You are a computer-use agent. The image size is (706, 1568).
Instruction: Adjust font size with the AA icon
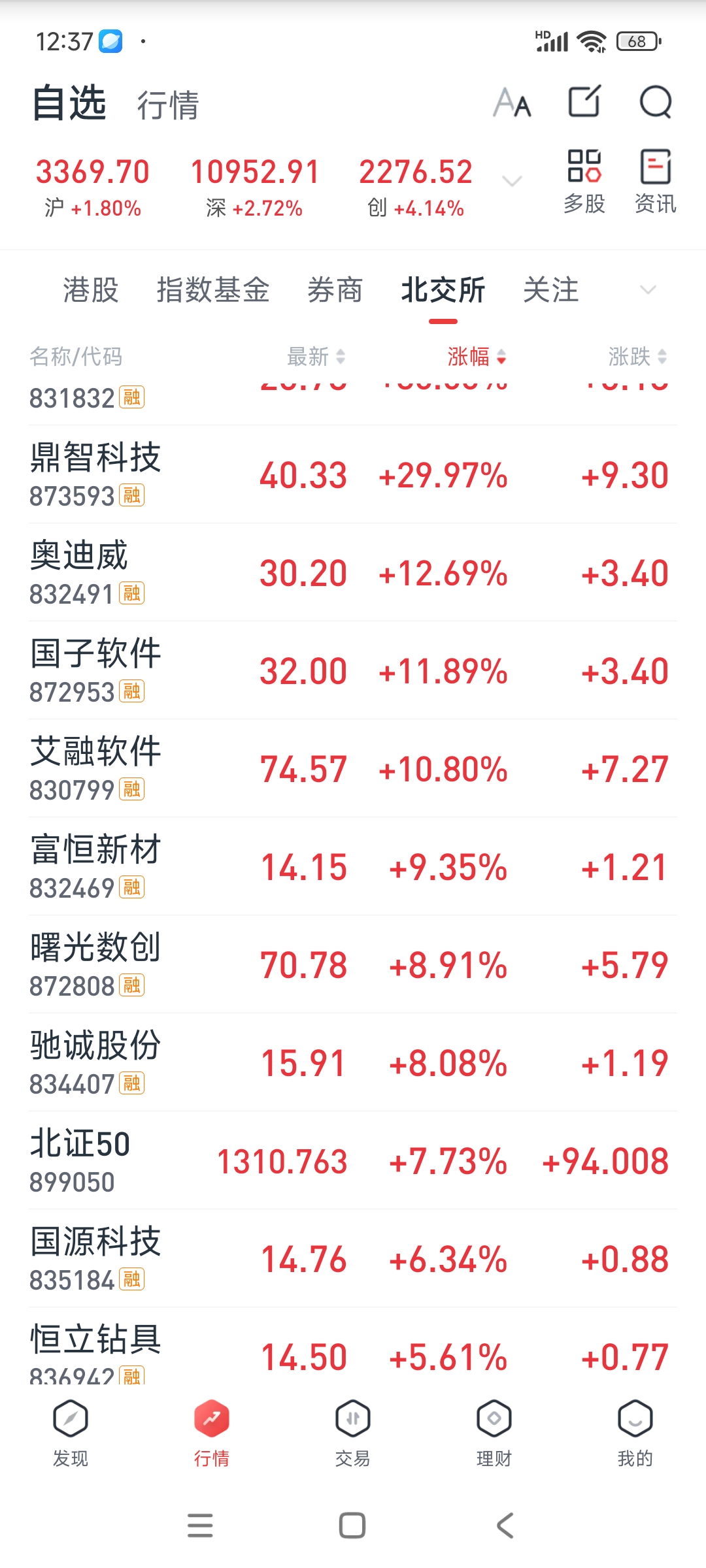pos(513,103)
